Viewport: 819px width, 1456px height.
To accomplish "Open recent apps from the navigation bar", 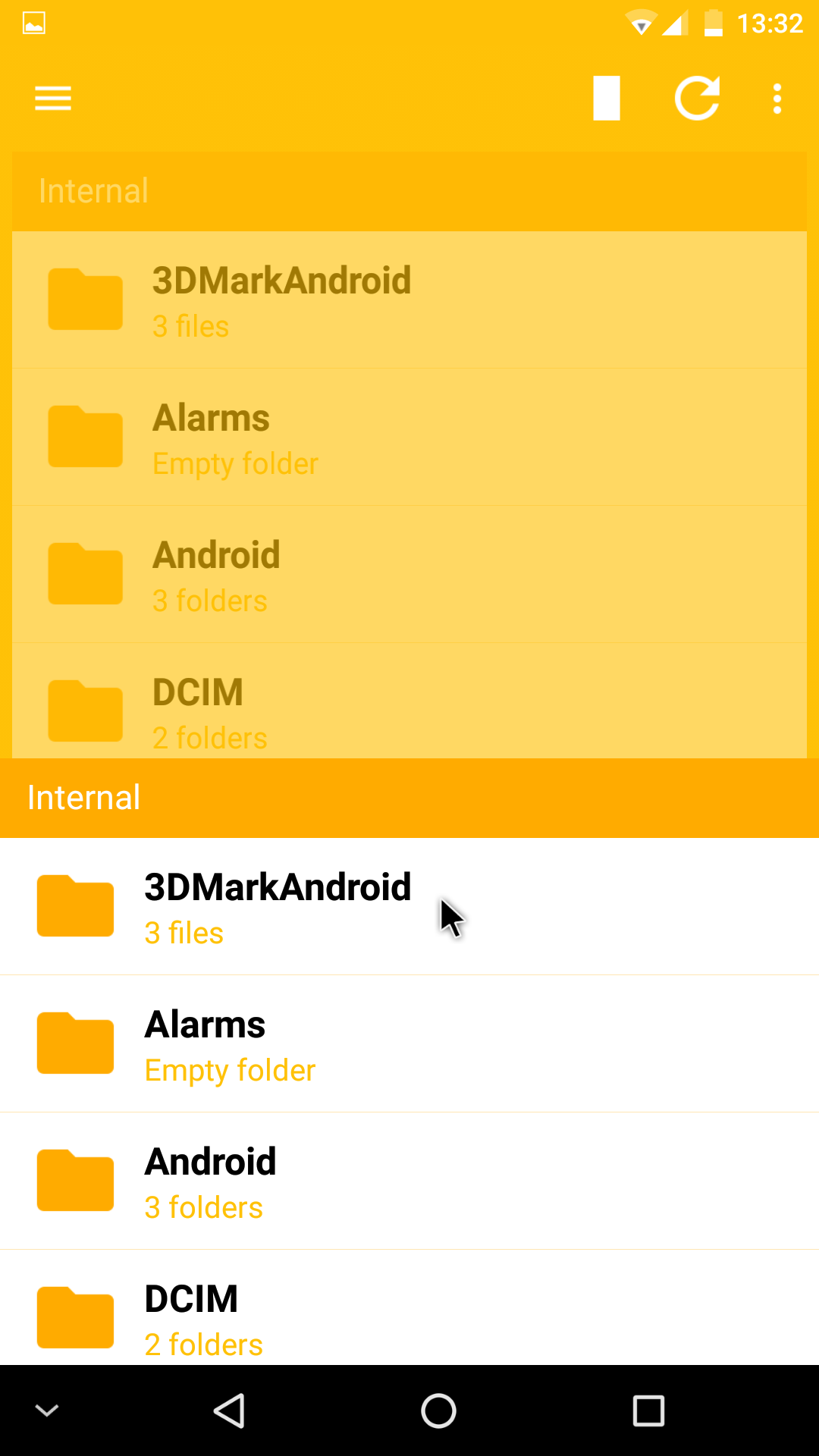I will pyautogui.click(x=648, y=1410).
